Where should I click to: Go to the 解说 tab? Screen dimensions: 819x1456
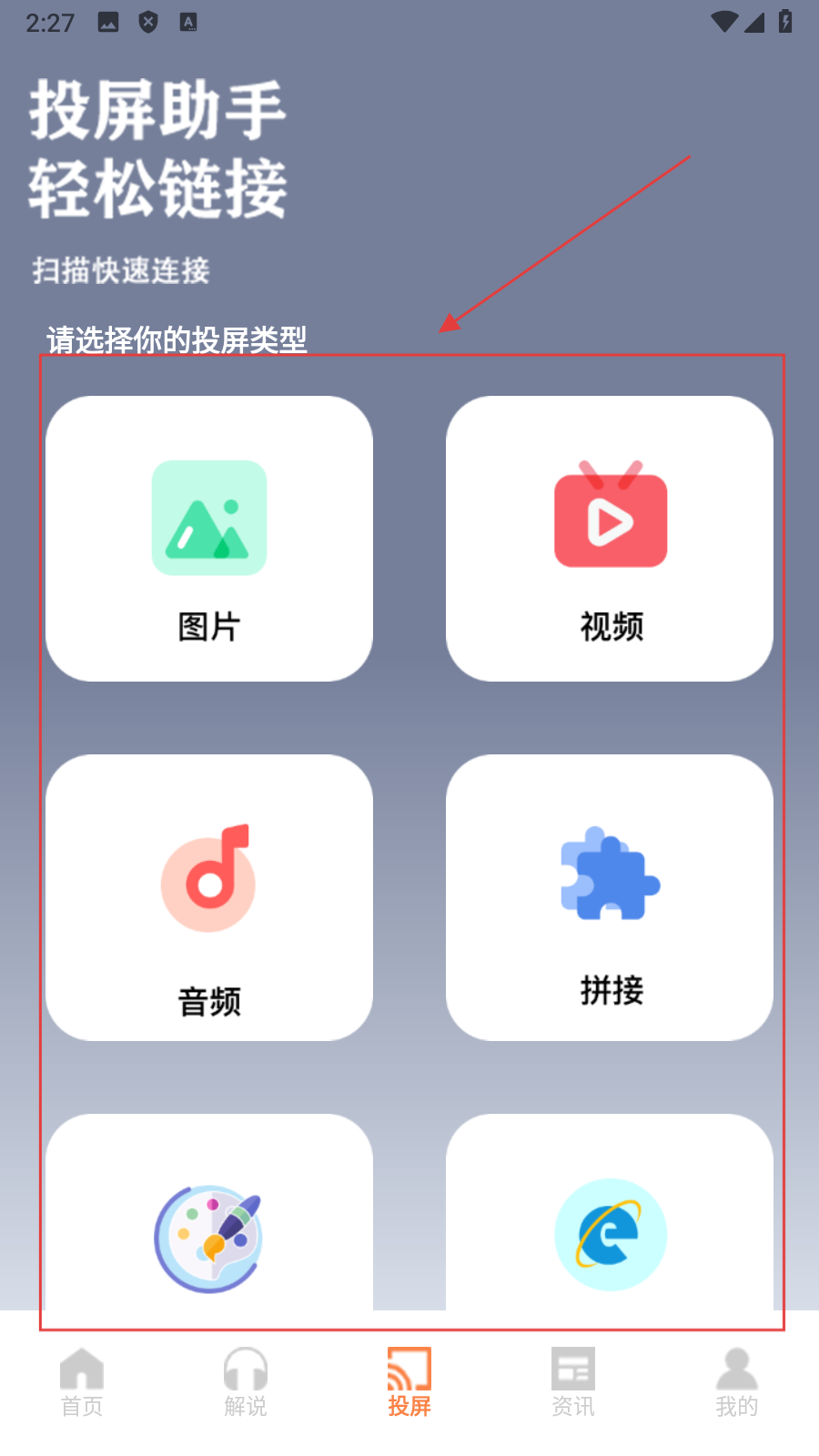coord(246,1383)
